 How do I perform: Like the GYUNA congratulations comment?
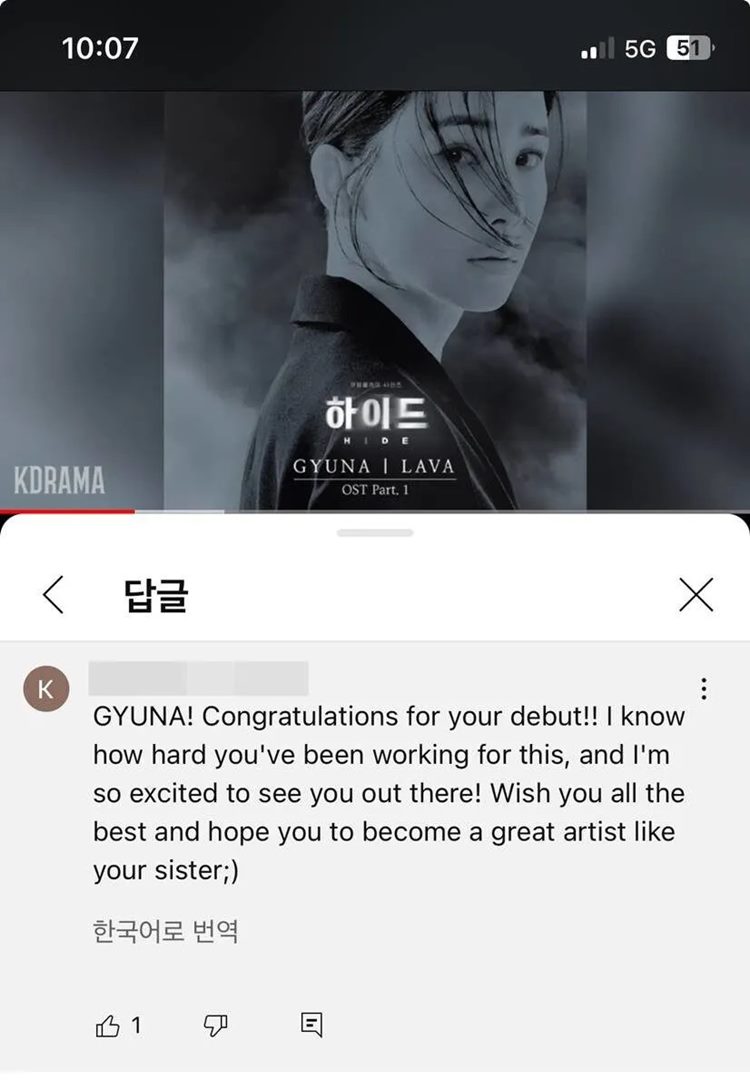coord(108,1025)
